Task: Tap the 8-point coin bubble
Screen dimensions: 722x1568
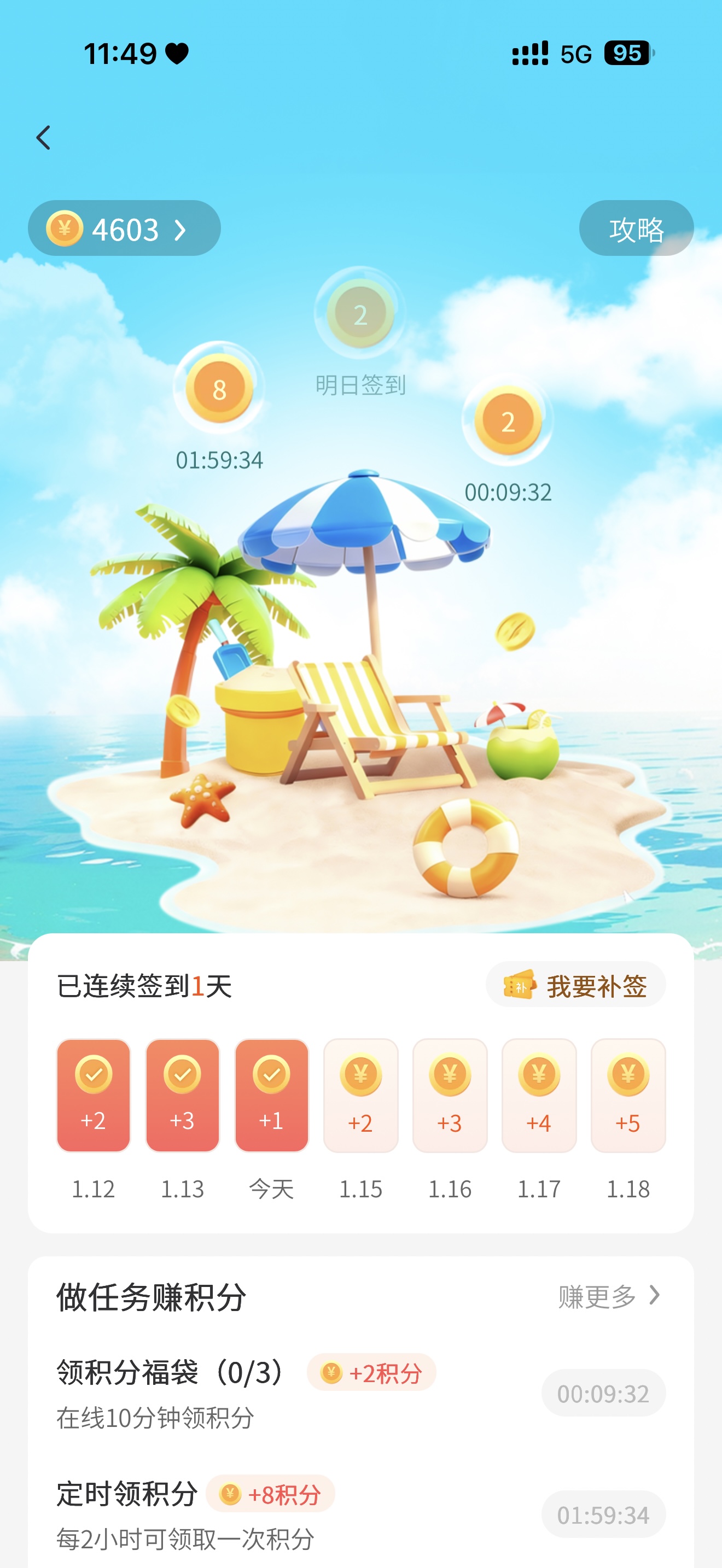Action: click(x=219, y=388)
